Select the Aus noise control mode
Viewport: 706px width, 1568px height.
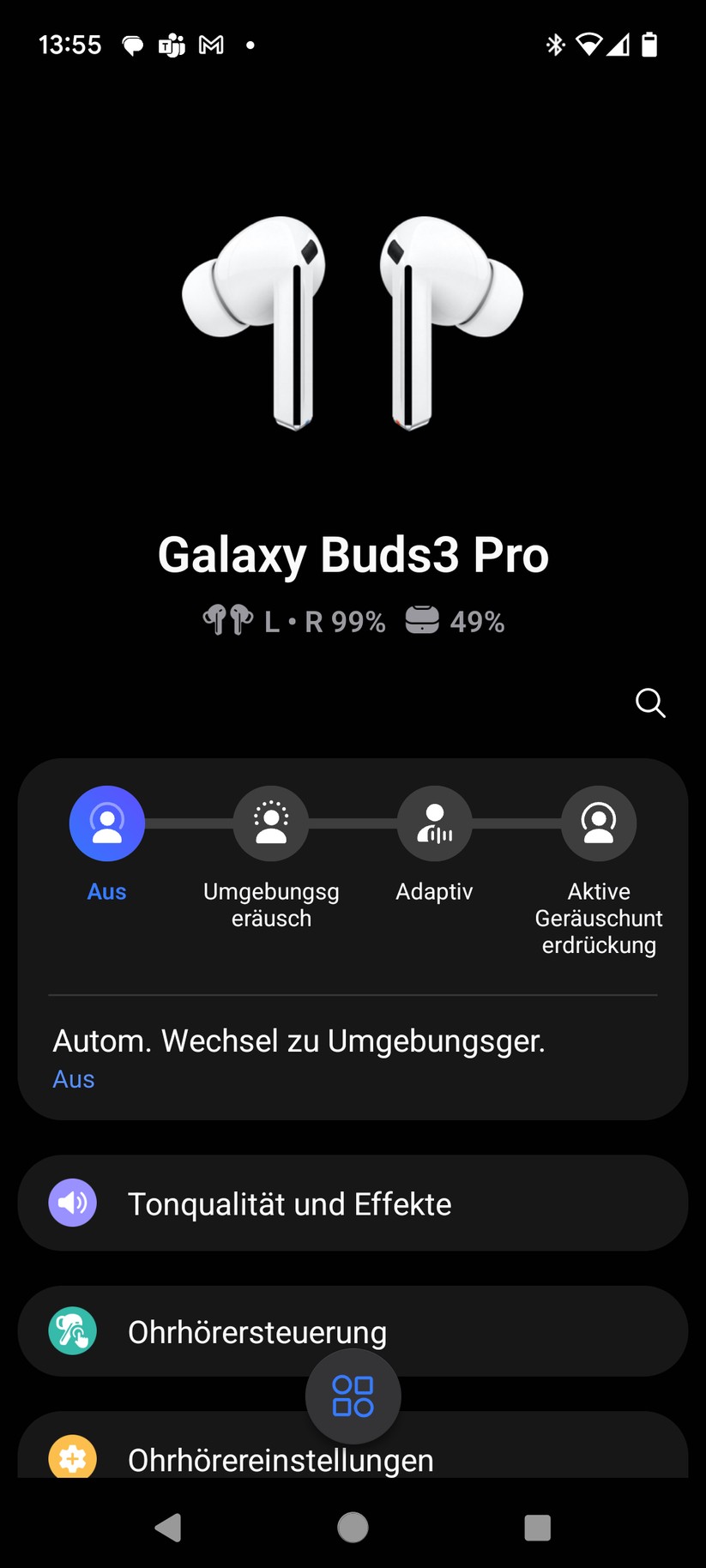coord(107,823)
